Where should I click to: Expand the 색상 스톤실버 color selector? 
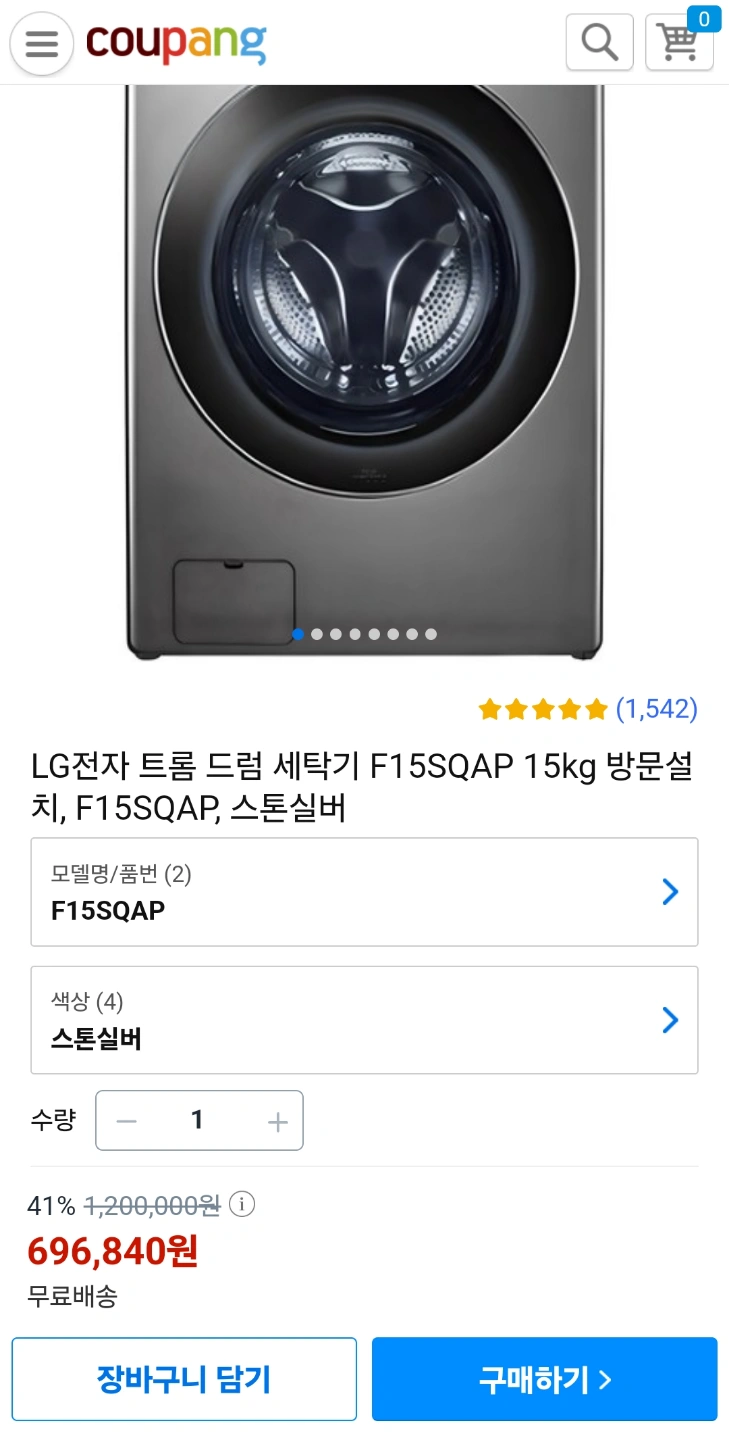364,1019
